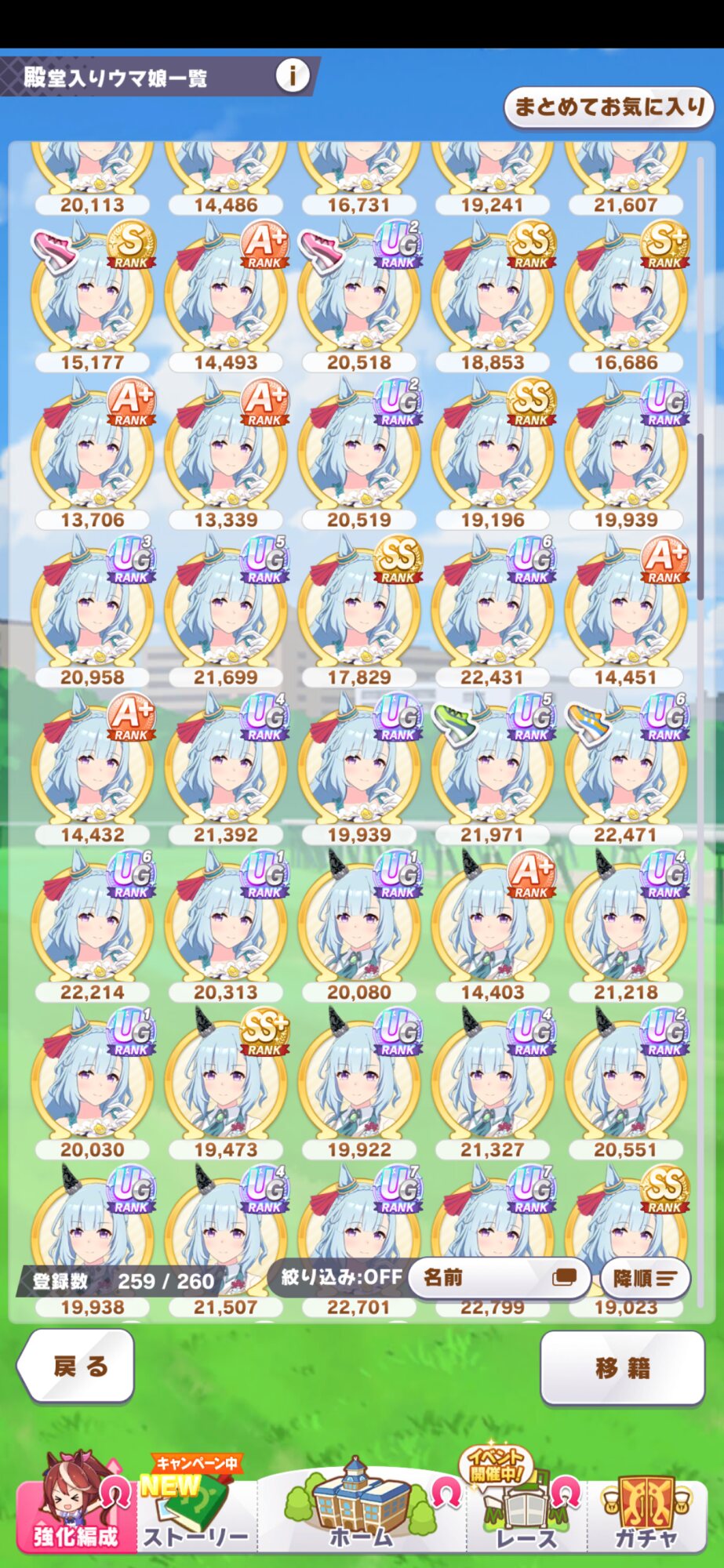This screenshot has height=1568, width=724.
Task: Go back with the 戻る button
Action: [x=76, y=1367]
